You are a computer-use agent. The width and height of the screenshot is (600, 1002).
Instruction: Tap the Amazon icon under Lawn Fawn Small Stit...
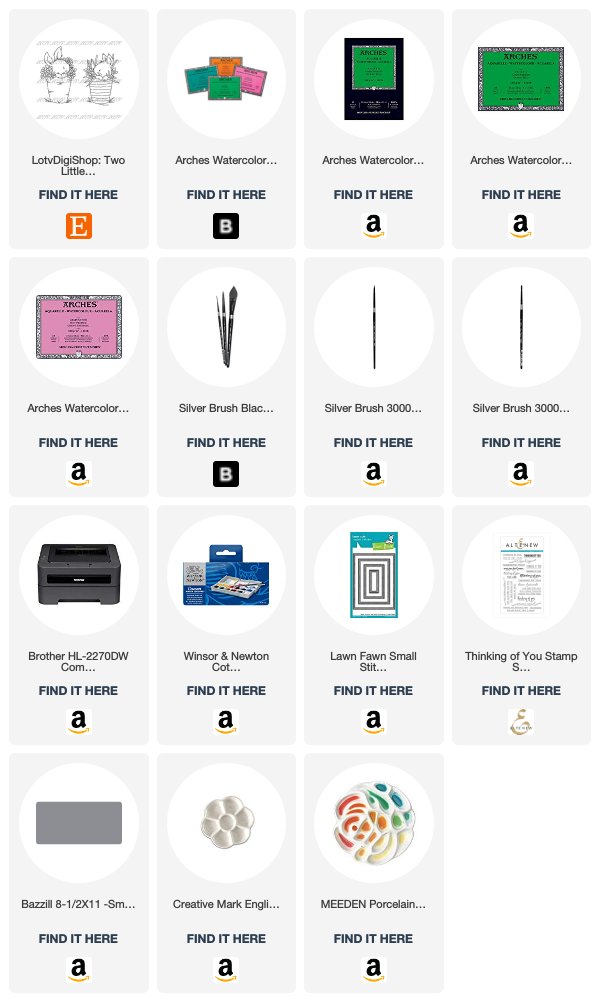(x=373, y=721)
